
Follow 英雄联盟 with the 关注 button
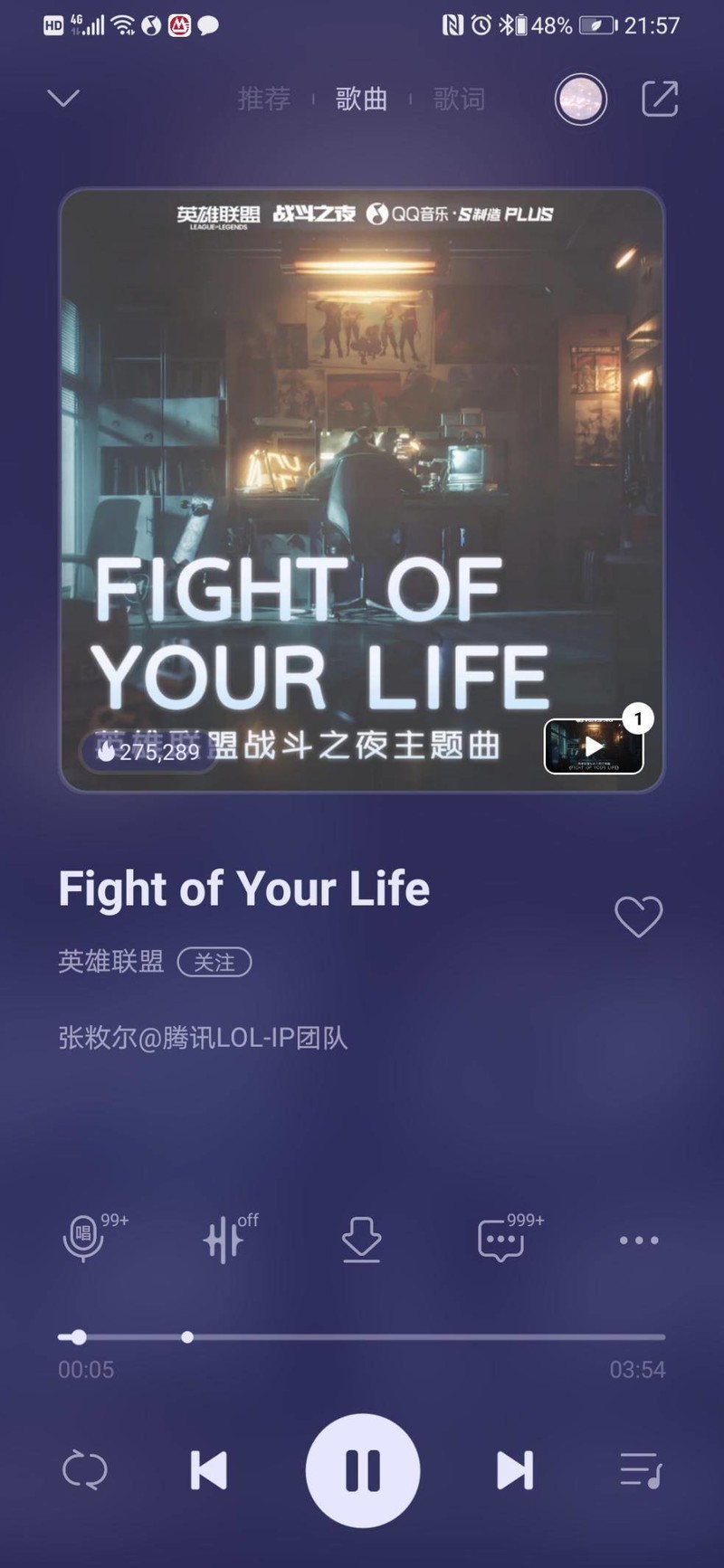click(x=214, y=962)
